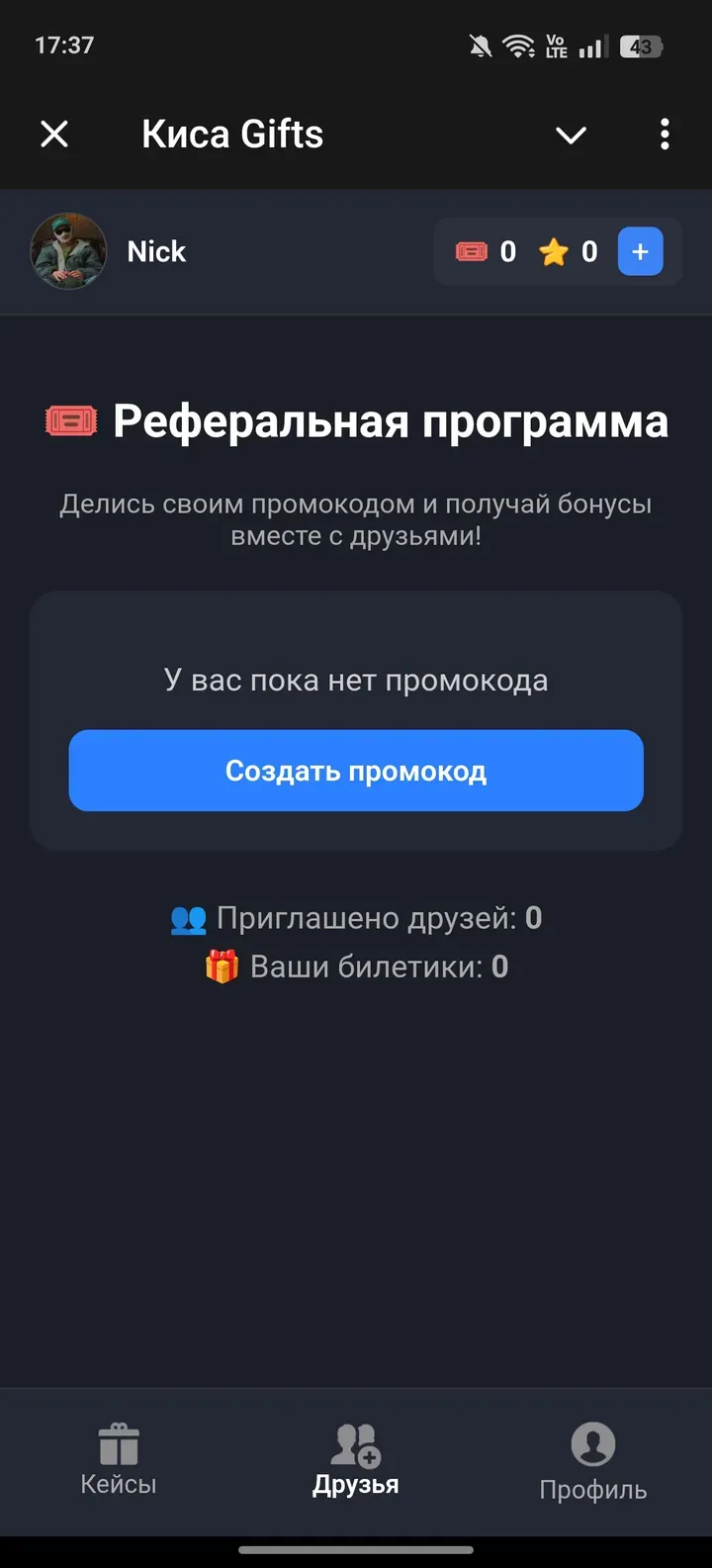Collapse the Киса Gifts window
The height and width of the screenshot is (1568, 712).
click(54, 134)
